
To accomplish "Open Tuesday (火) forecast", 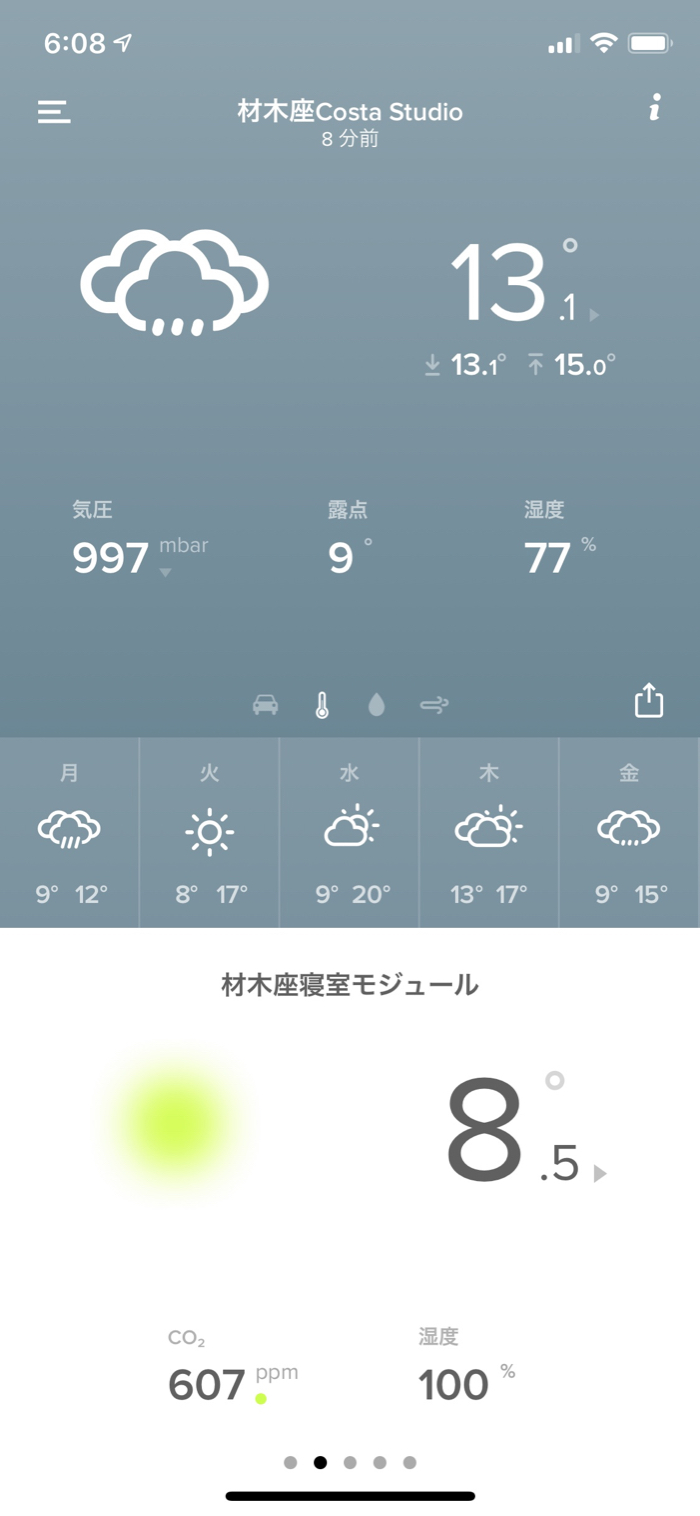I will coord(209,832).
